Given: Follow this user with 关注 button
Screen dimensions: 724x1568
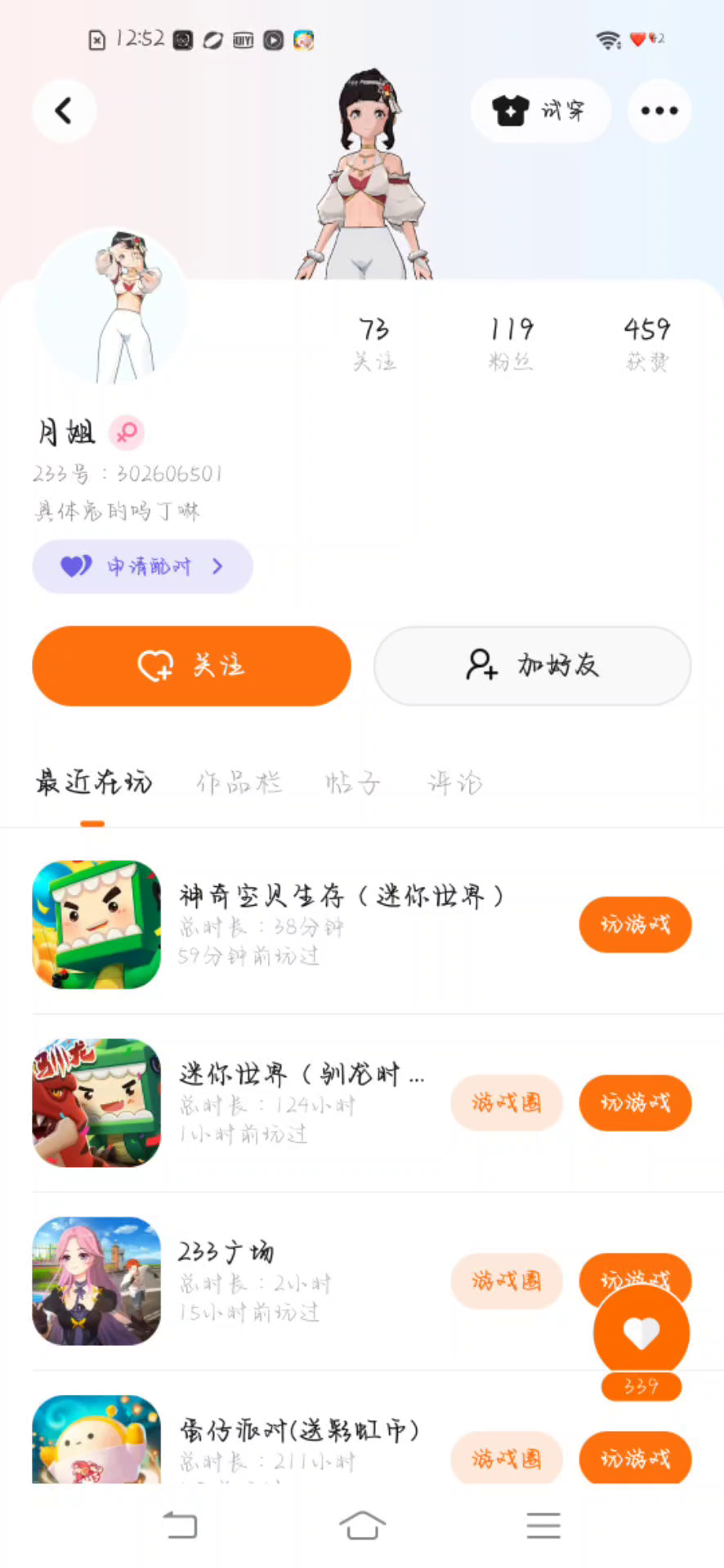Looking at the screenshot, I should tap(191, 666).
